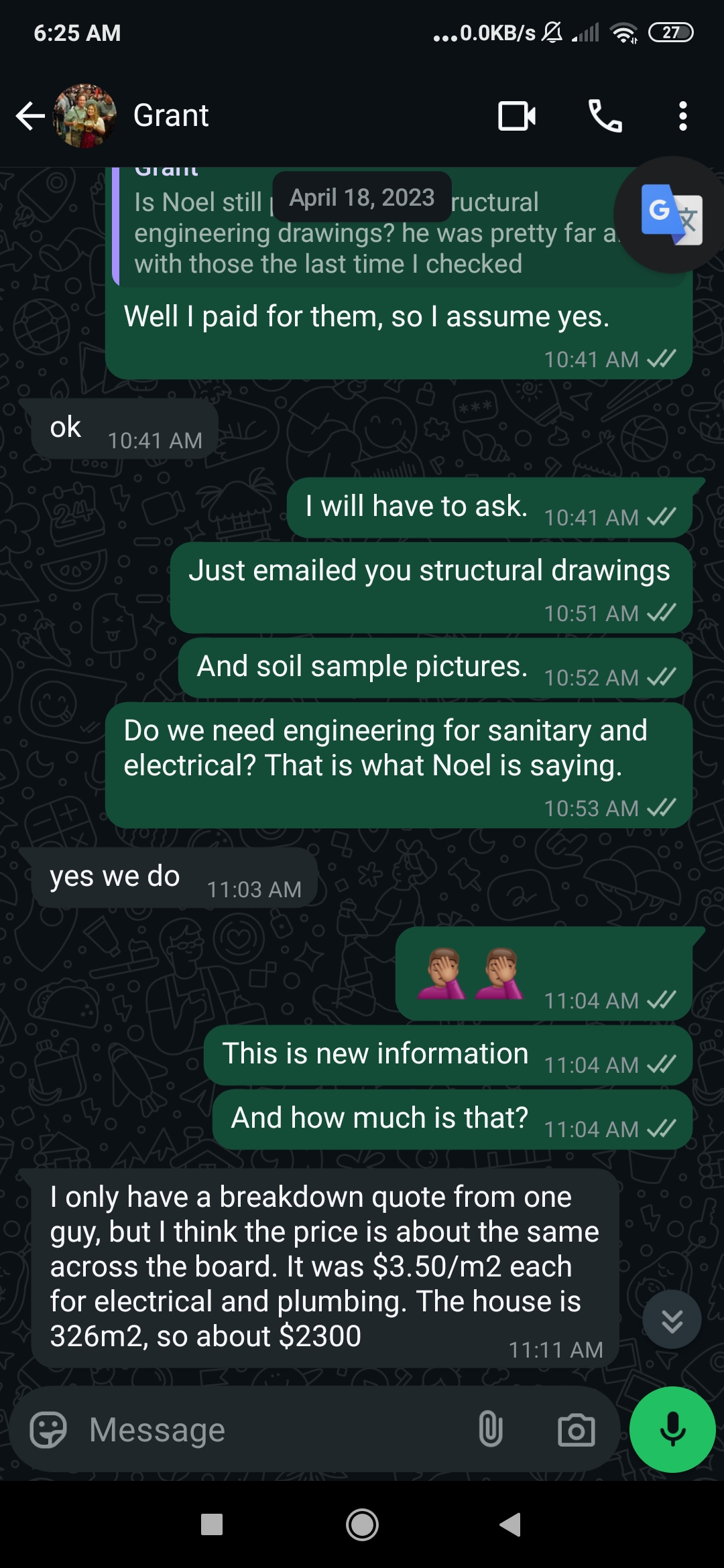Viewport: 724px width, 1568px height.
Task: Open Grant's profile photo
Action: (85, 116)
